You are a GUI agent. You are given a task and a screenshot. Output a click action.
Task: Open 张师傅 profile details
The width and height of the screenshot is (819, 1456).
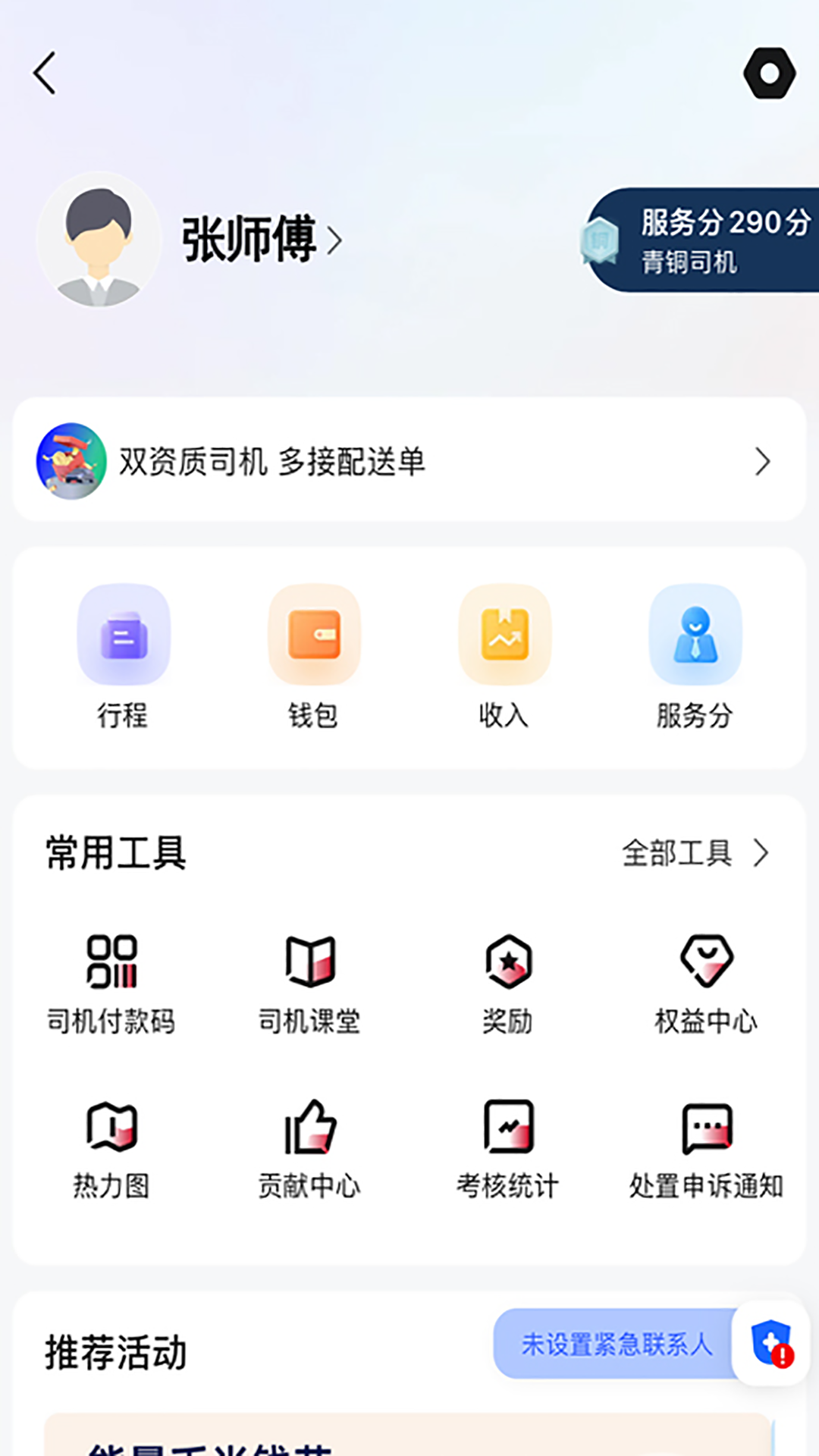click(x=262, y=239)
